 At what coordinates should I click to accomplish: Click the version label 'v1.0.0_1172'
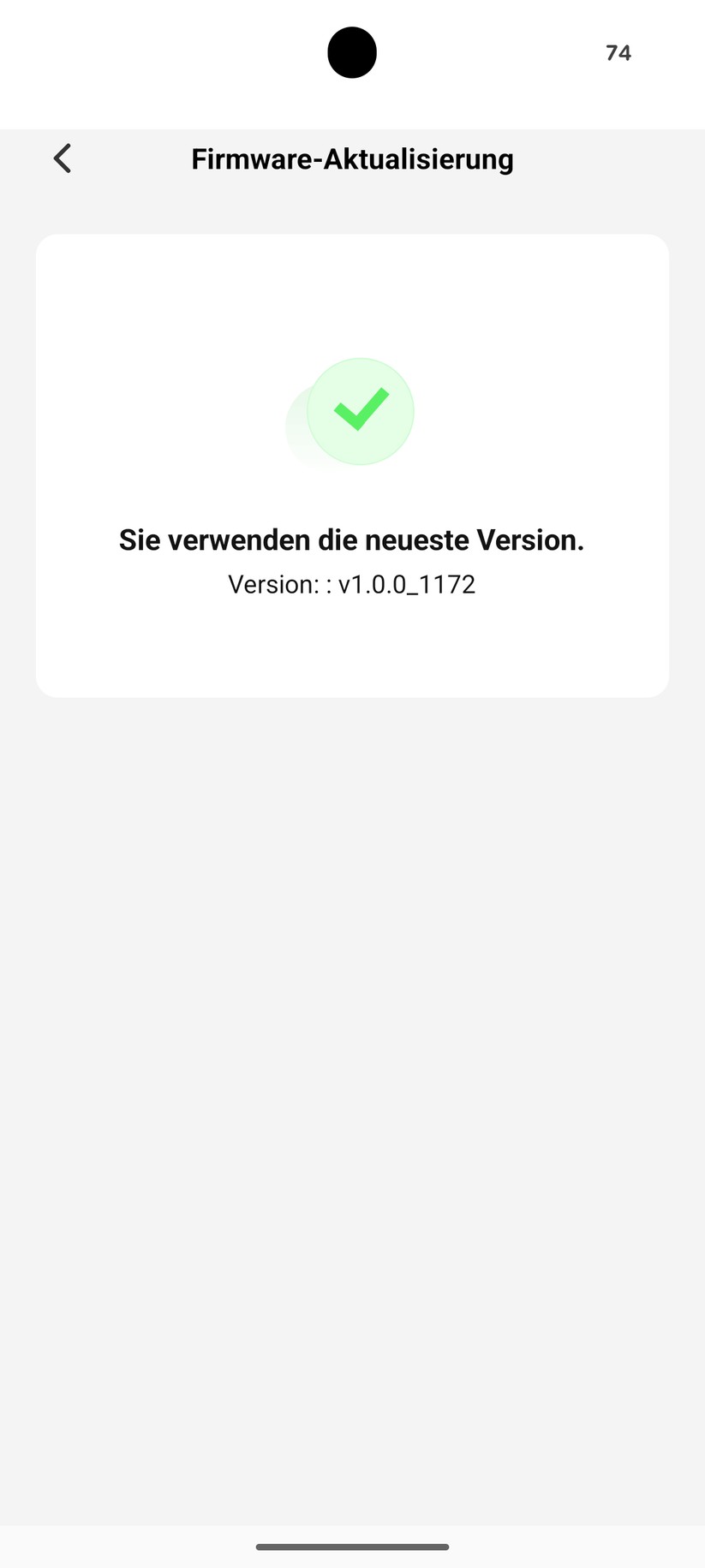pyautogui.click(x=406, y=584)
